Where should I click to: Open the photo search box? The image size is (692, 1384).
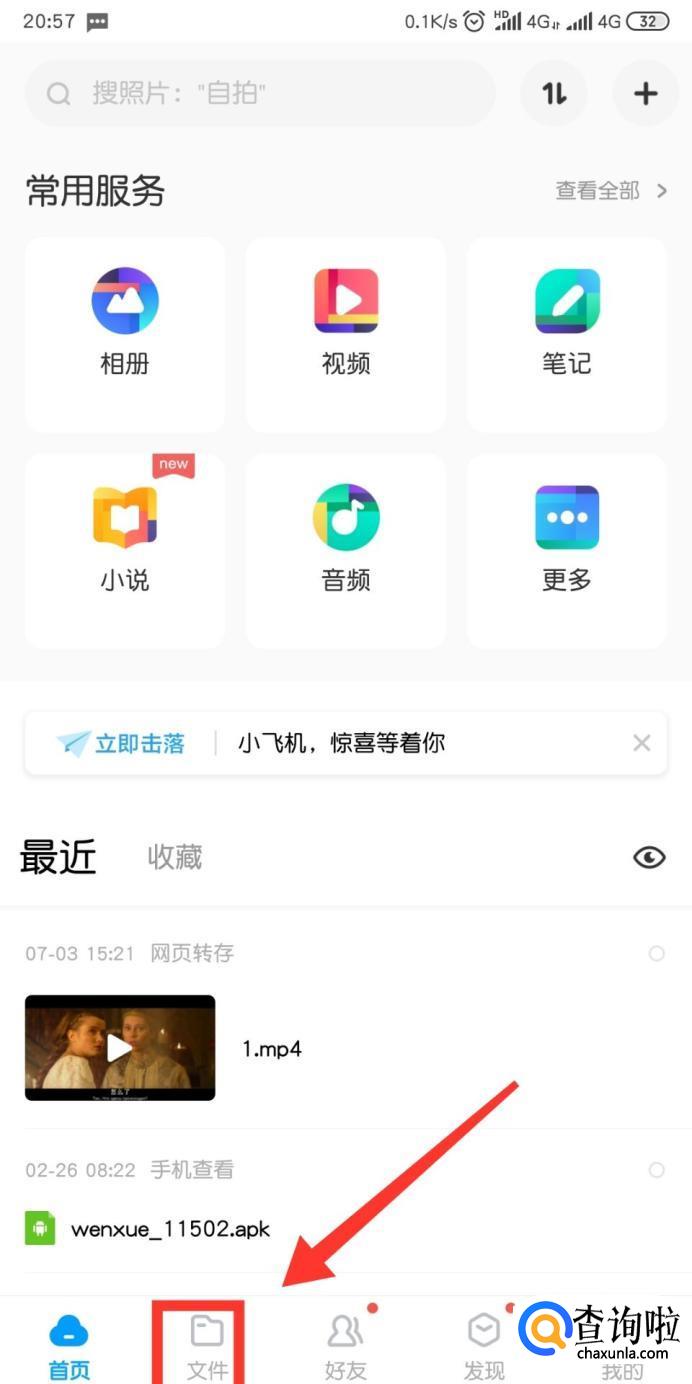pyautogui.click(x=260, y=94)
